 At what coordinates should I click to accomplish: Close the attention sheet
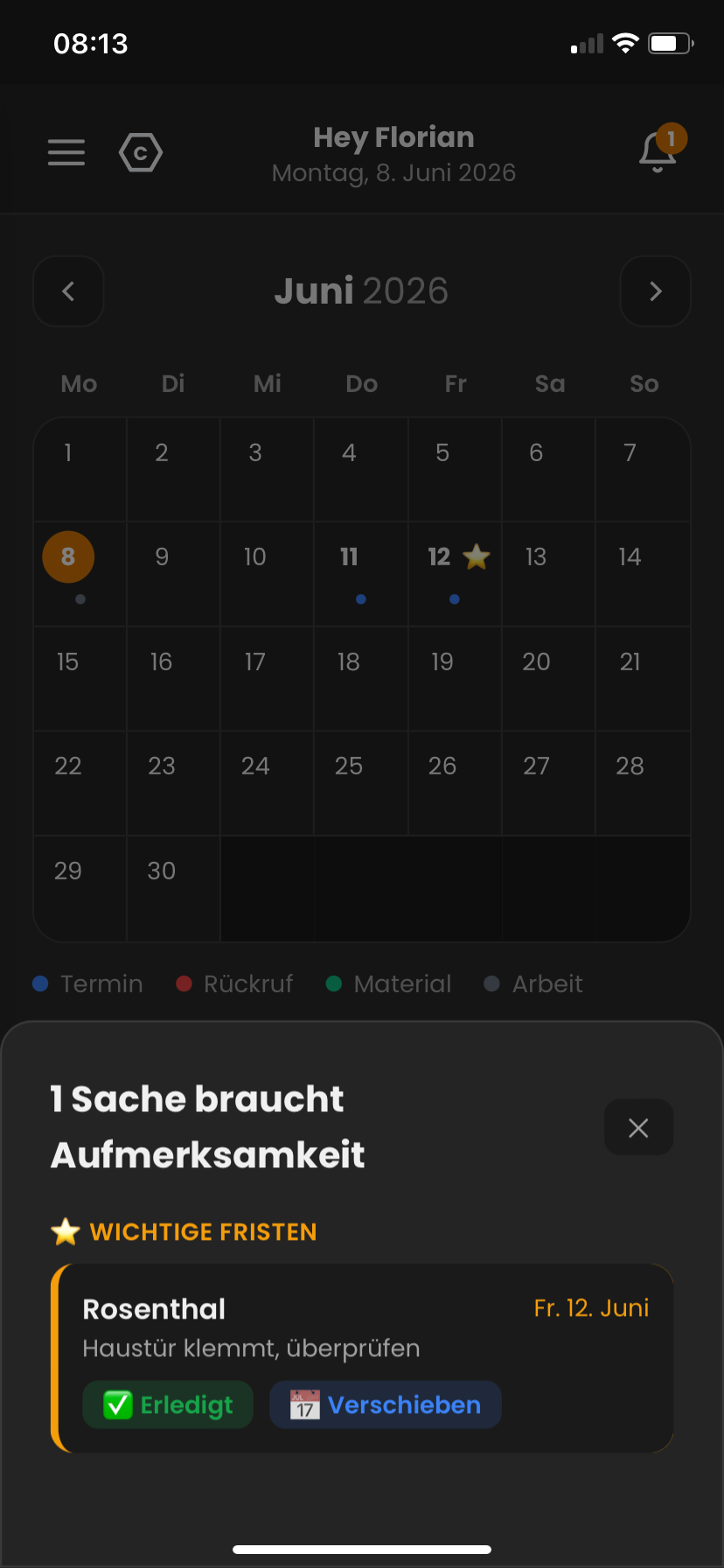pyautogui.click(x=639, y=1128)
